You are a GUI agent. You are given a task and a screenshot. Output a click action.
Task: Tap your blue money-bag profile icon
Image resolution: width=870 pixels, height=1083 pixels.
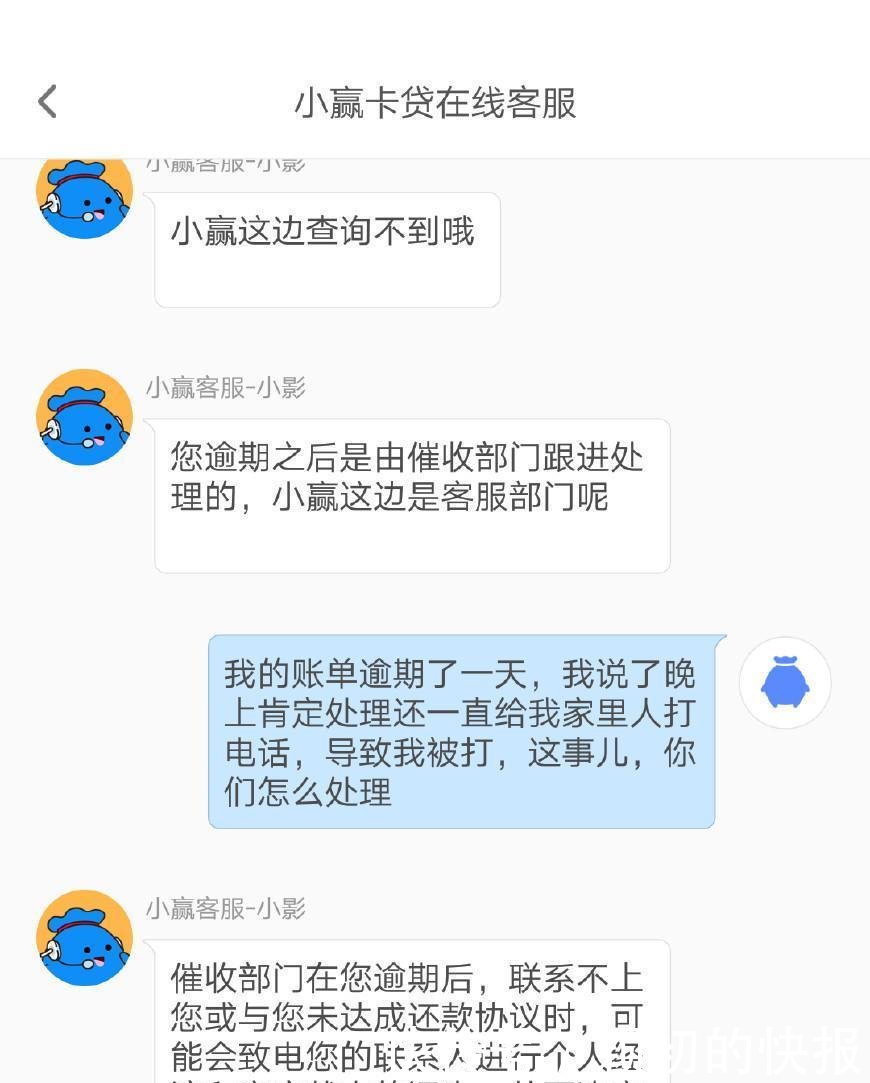click(785, 682)
